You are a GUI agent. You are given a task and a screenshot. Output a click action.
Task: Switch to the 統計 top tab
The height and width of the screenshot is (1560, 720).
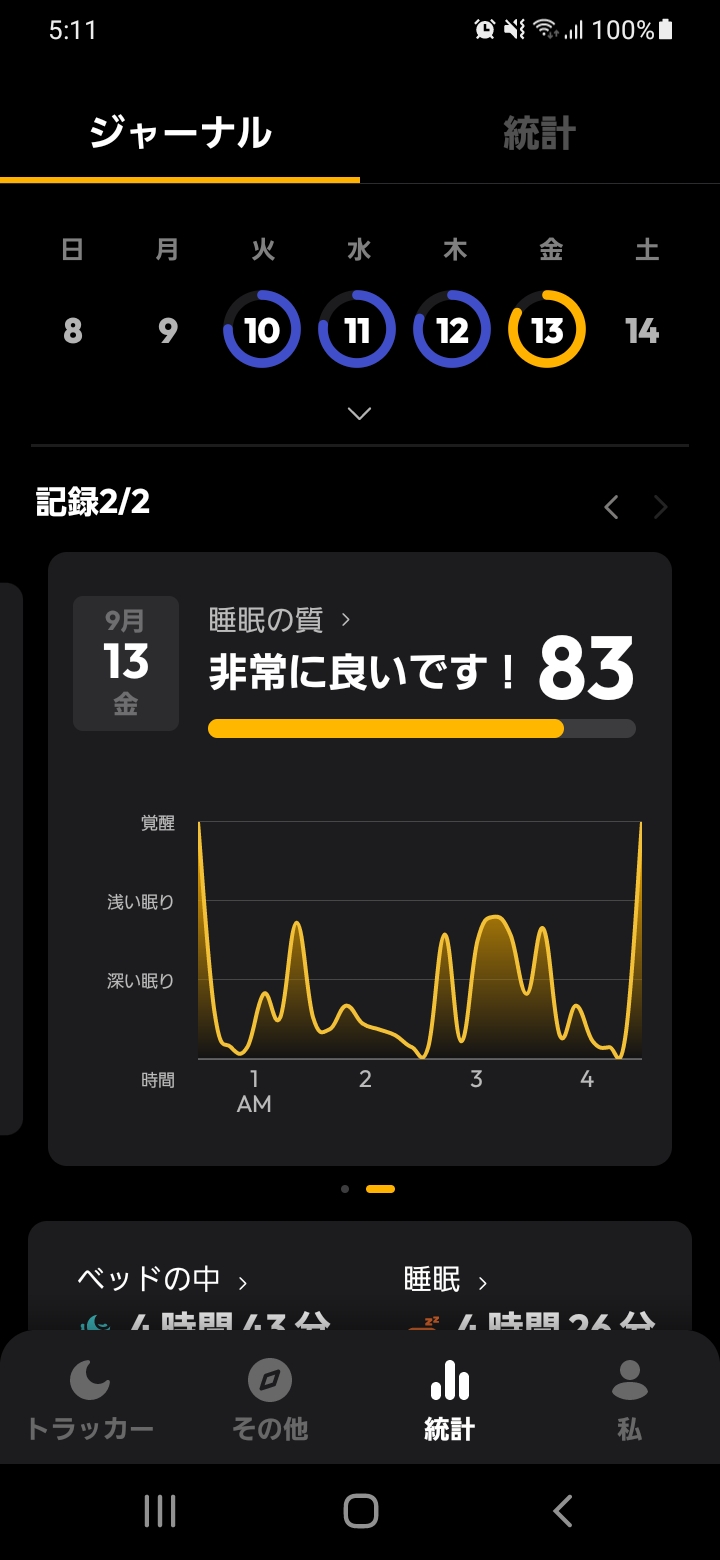tap(539, 133)
